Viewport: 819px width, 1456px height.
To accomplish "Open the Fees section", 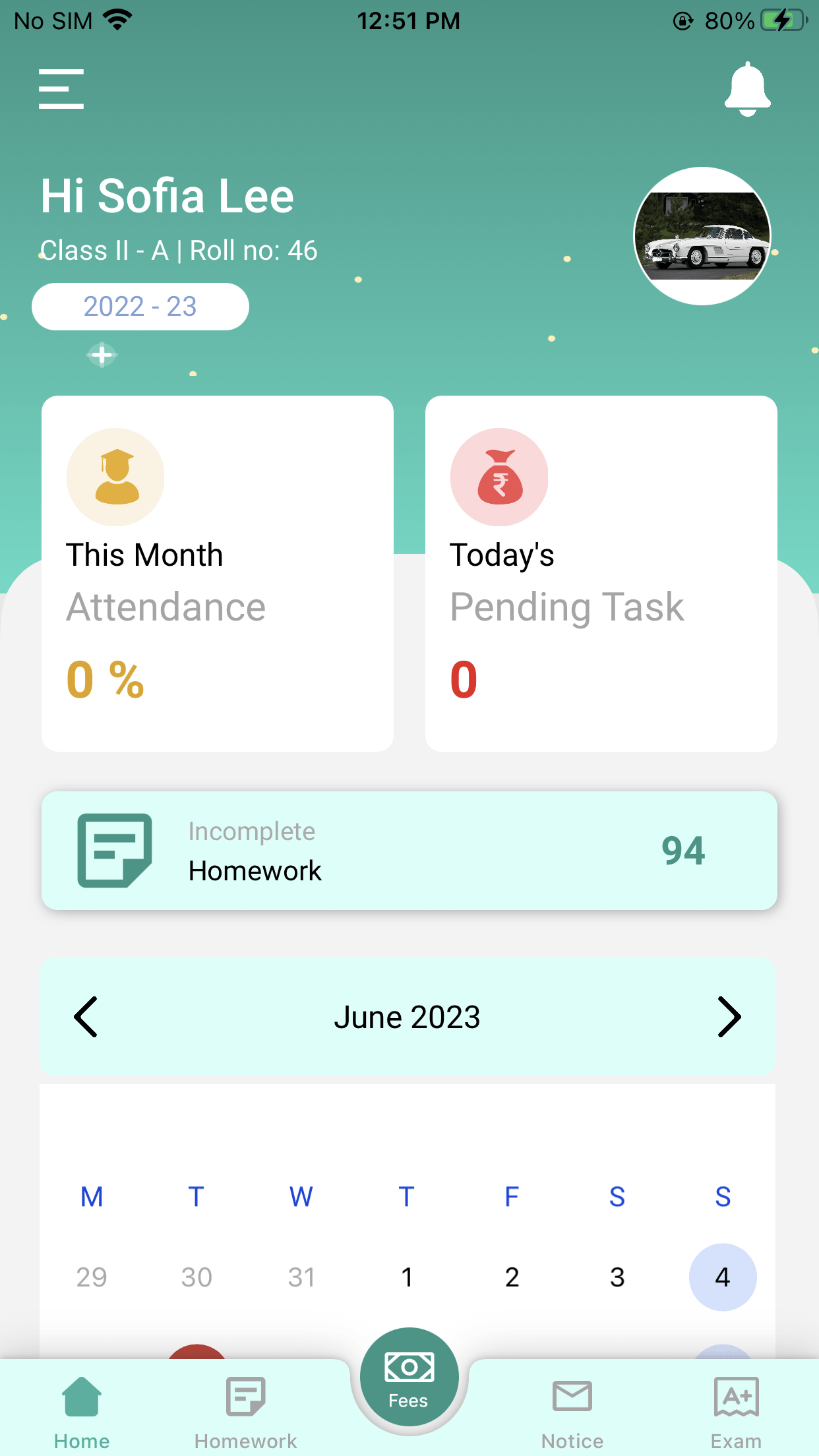I will 409,1380.
